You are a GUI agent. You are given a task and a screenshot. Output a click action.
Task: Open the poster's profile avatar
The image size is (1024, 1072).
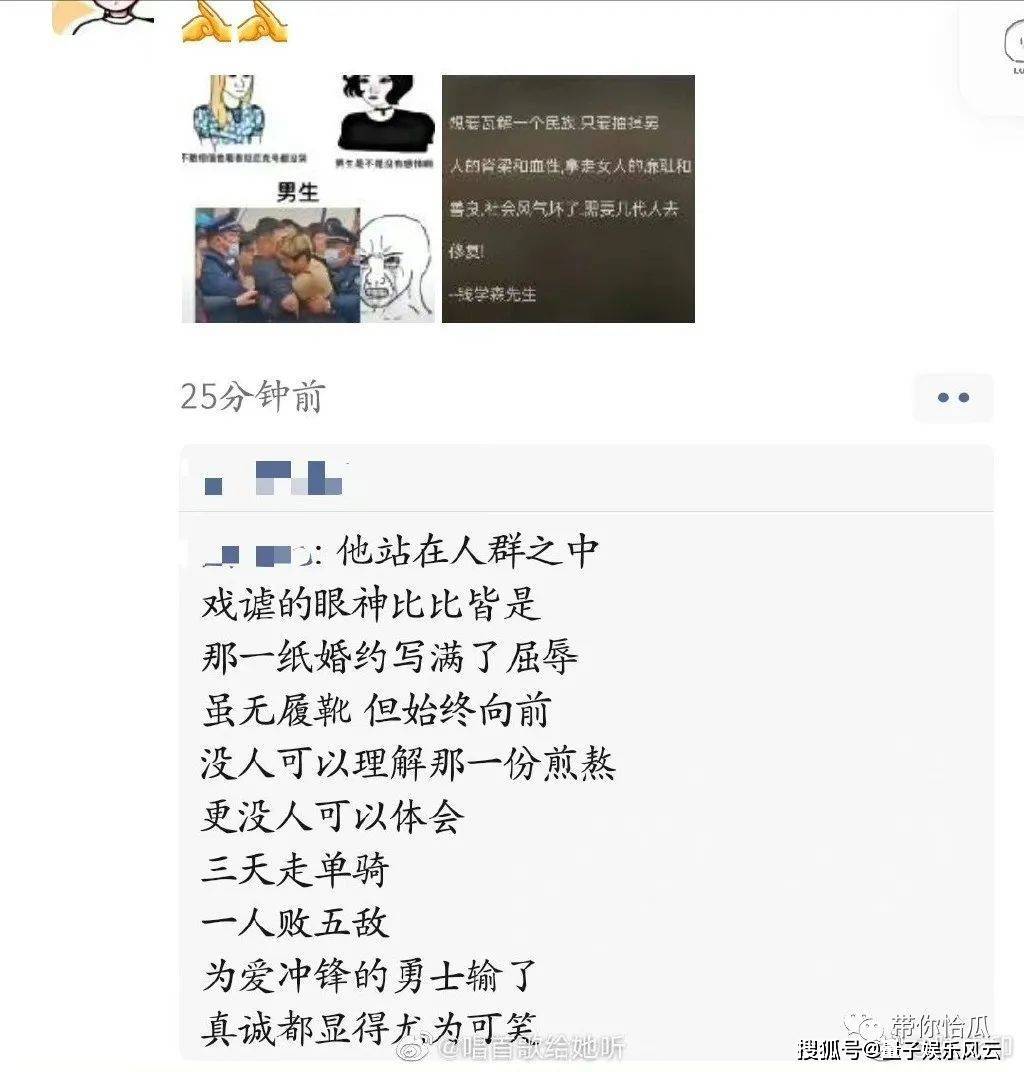[105, 15]
